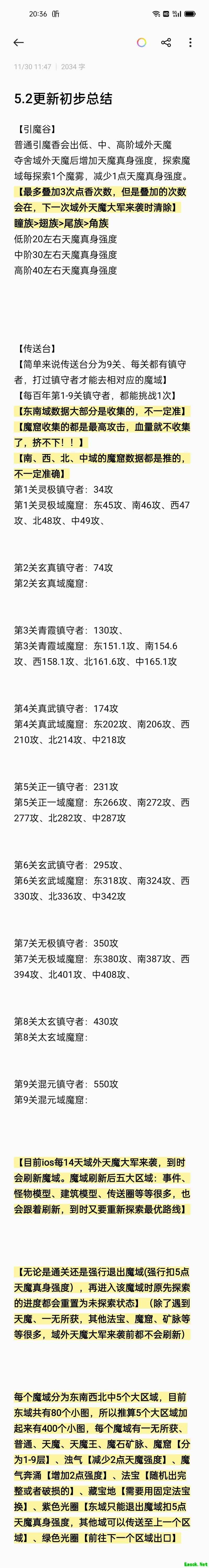Image resolution: width=209 pixels, height=1568 pixels.
Task: Share this note
Action: pyautogui.click(x=166, y=43)
